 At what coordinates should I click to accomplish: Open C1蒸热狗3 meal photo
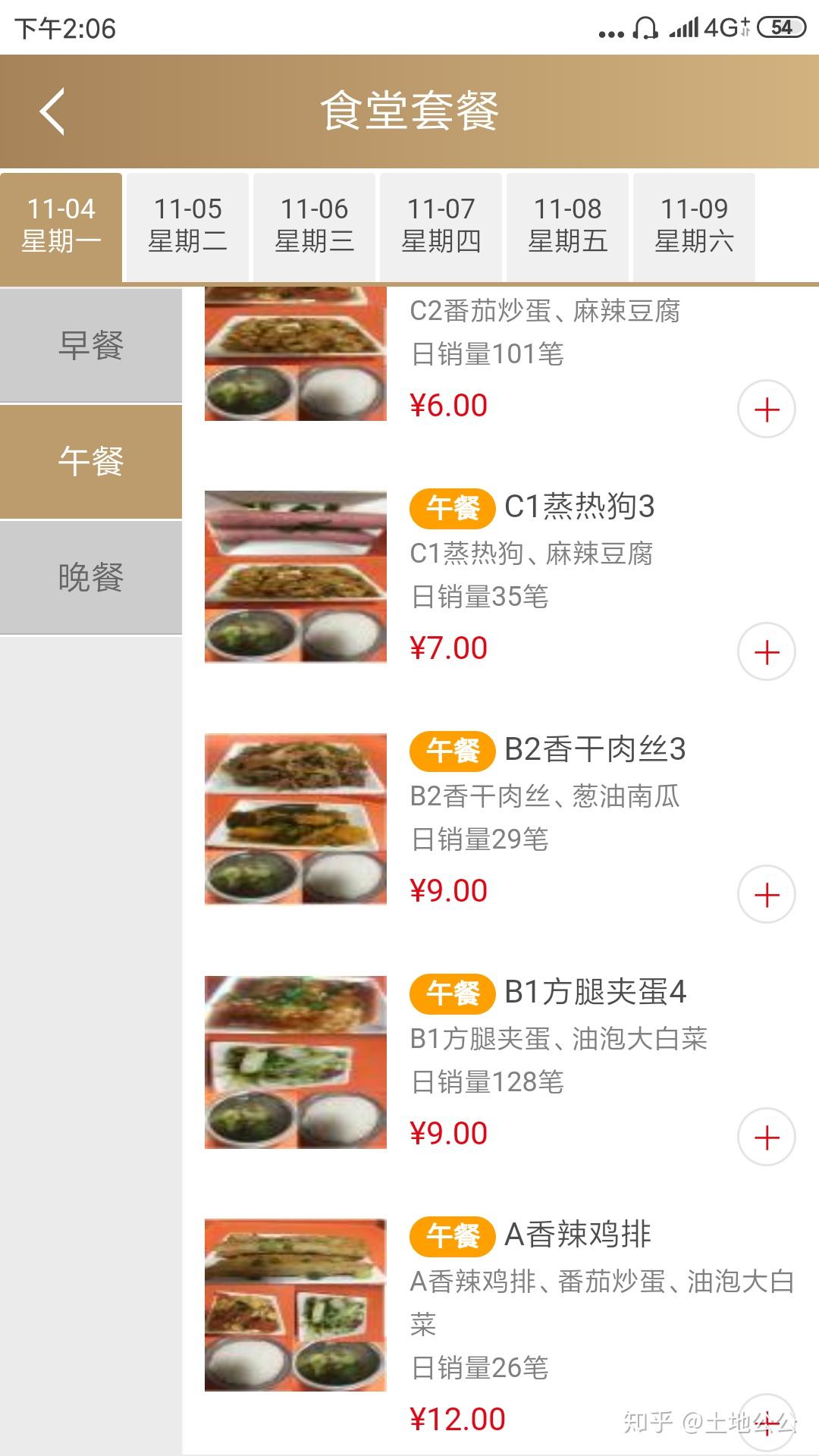[x=296, y=576]
